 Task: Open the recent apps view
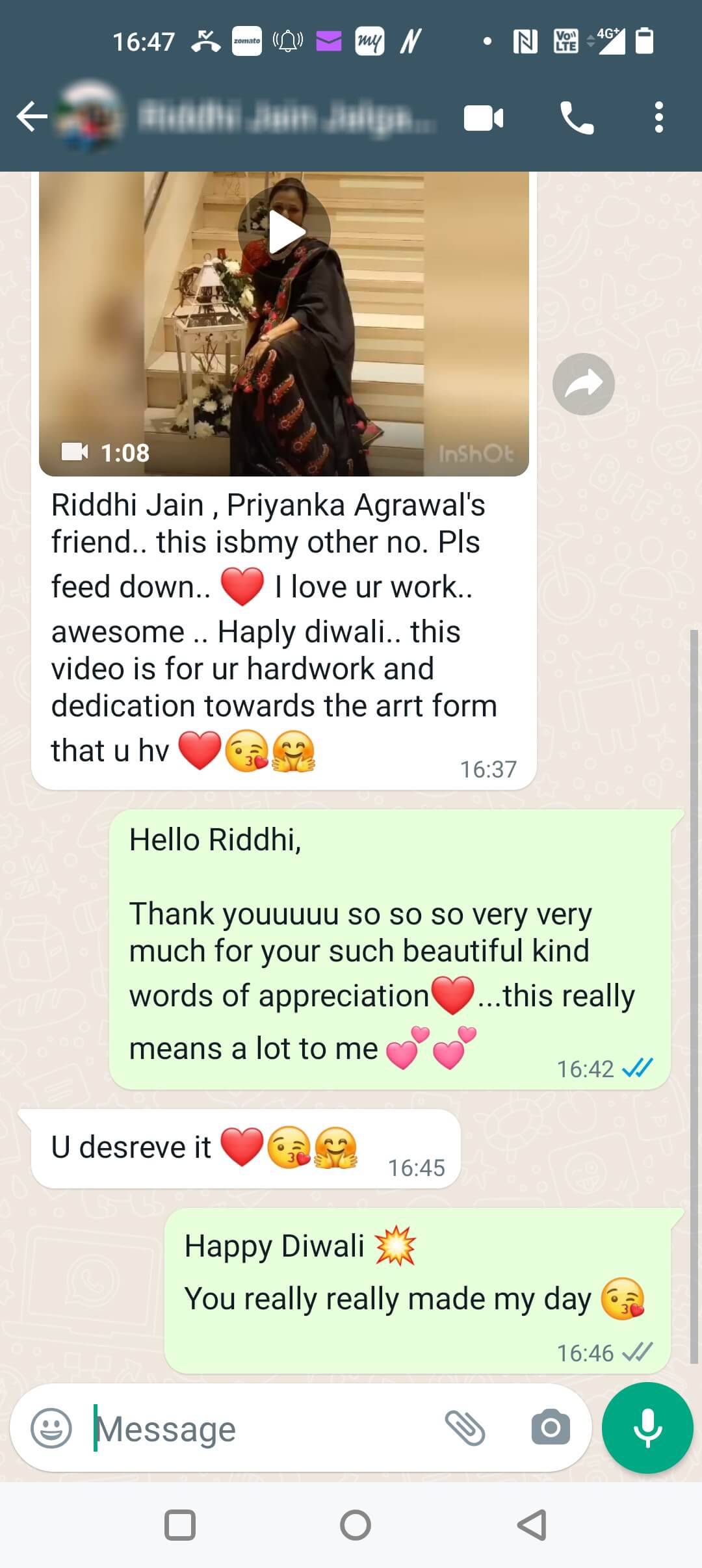[x=180, y=1525]
